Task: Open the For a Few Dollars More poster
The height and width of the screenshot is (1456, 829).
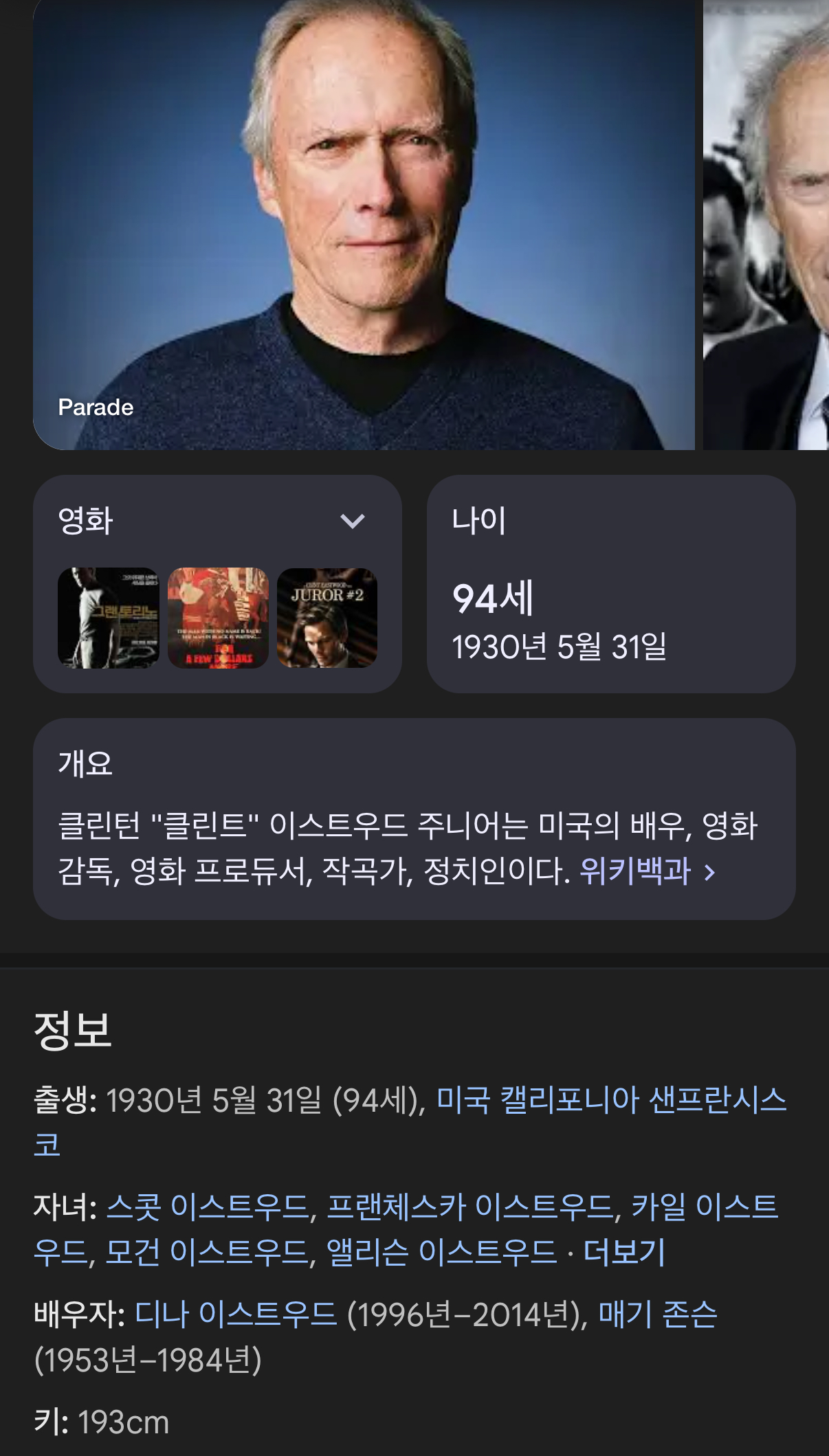Action: pos(218,618)
